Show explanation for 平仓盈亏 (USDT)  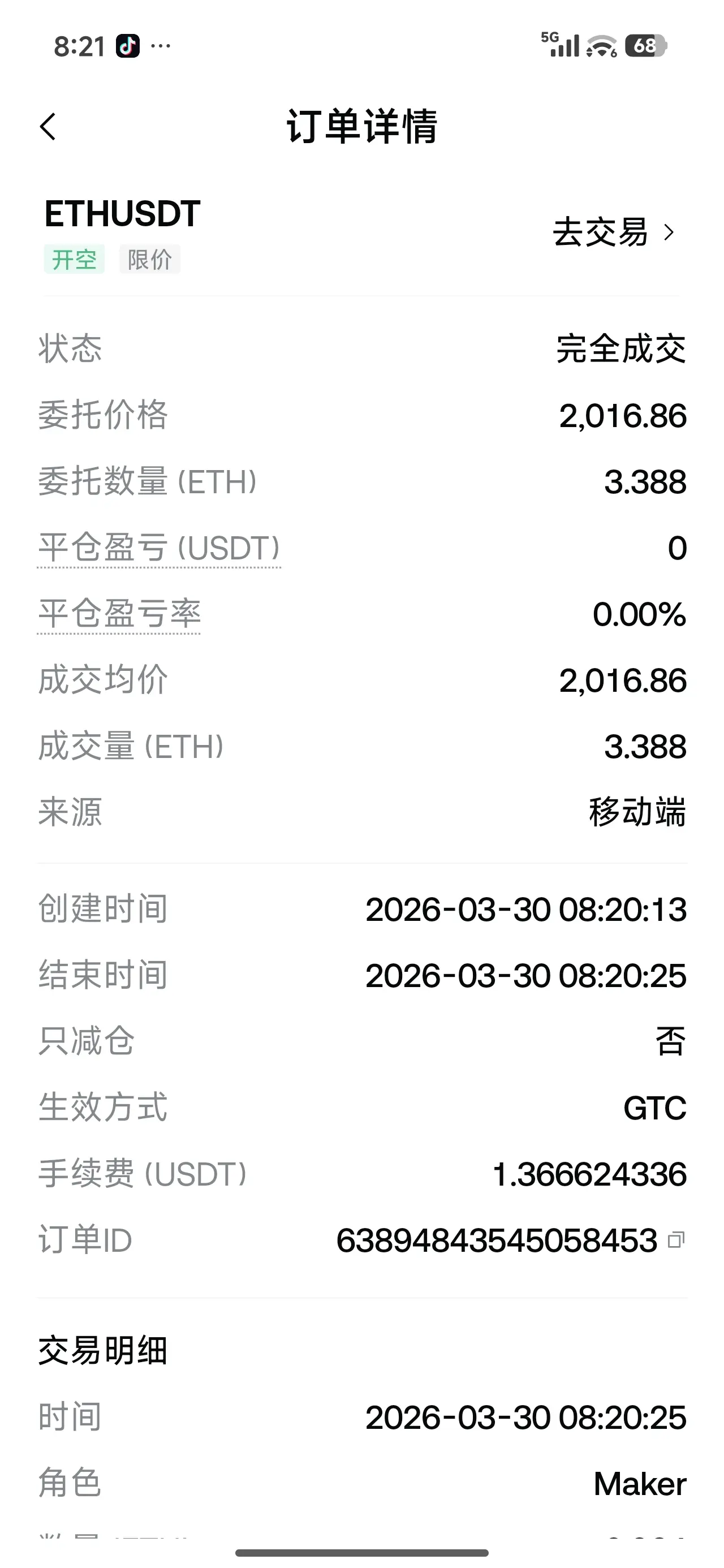[x=159, y=548]
